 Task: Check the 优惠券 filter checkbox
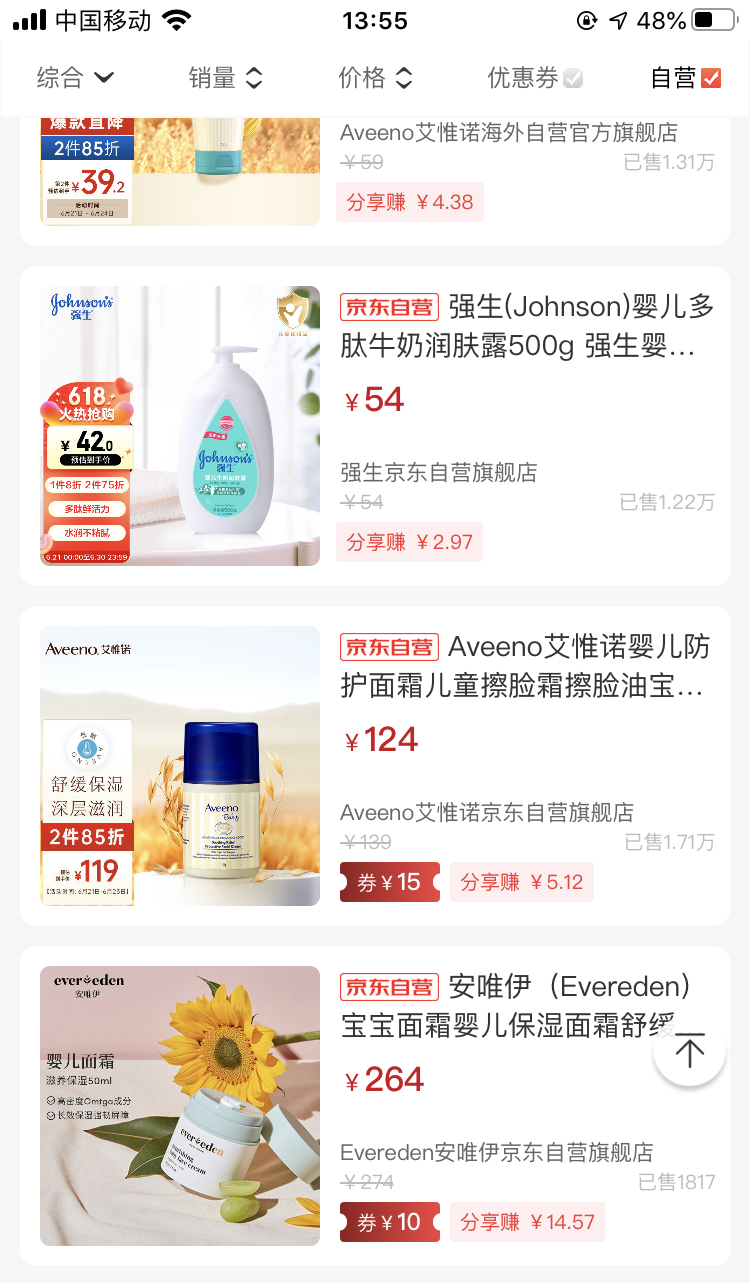[573, 78]
